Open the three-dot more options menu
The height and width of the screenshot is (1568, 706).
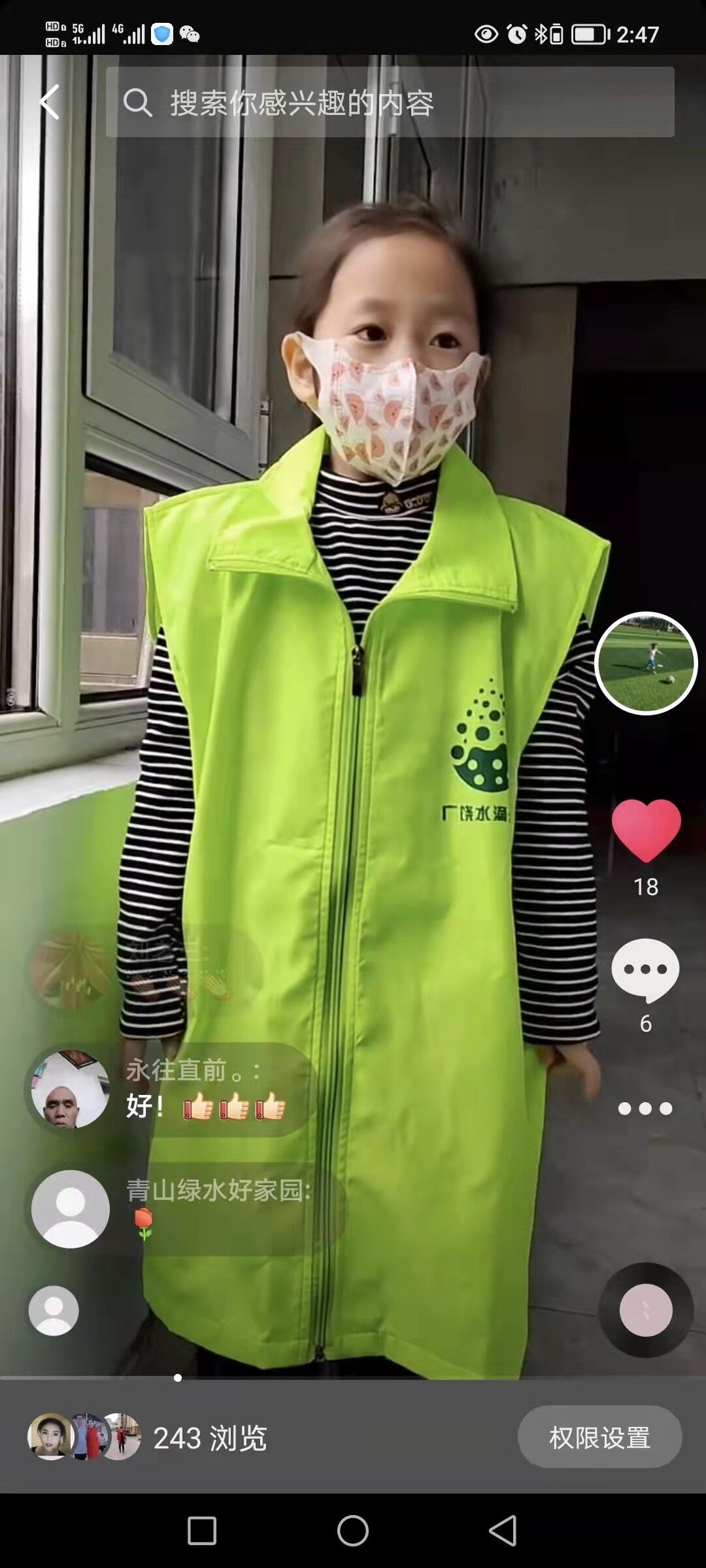point(645,1108)
